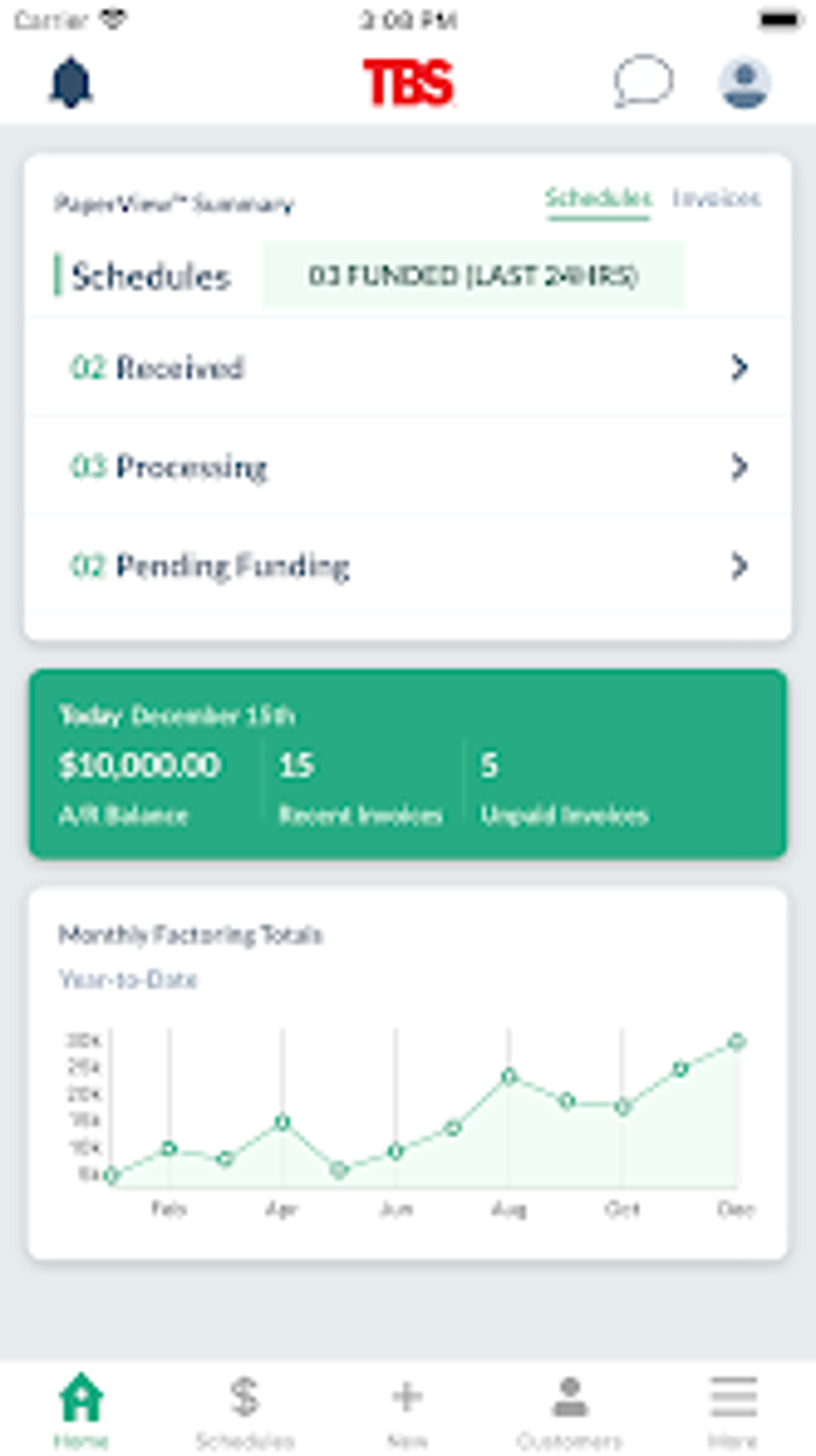
Task: Expand the 02 Received row
Action: coord(407,367)
